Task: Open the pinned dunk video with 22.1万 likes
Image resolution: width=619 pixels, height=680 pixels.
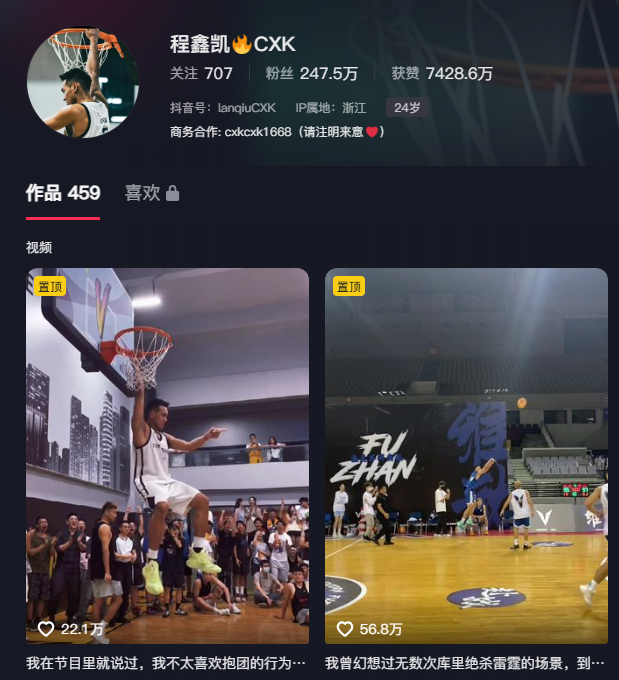Action: [167, 455]
